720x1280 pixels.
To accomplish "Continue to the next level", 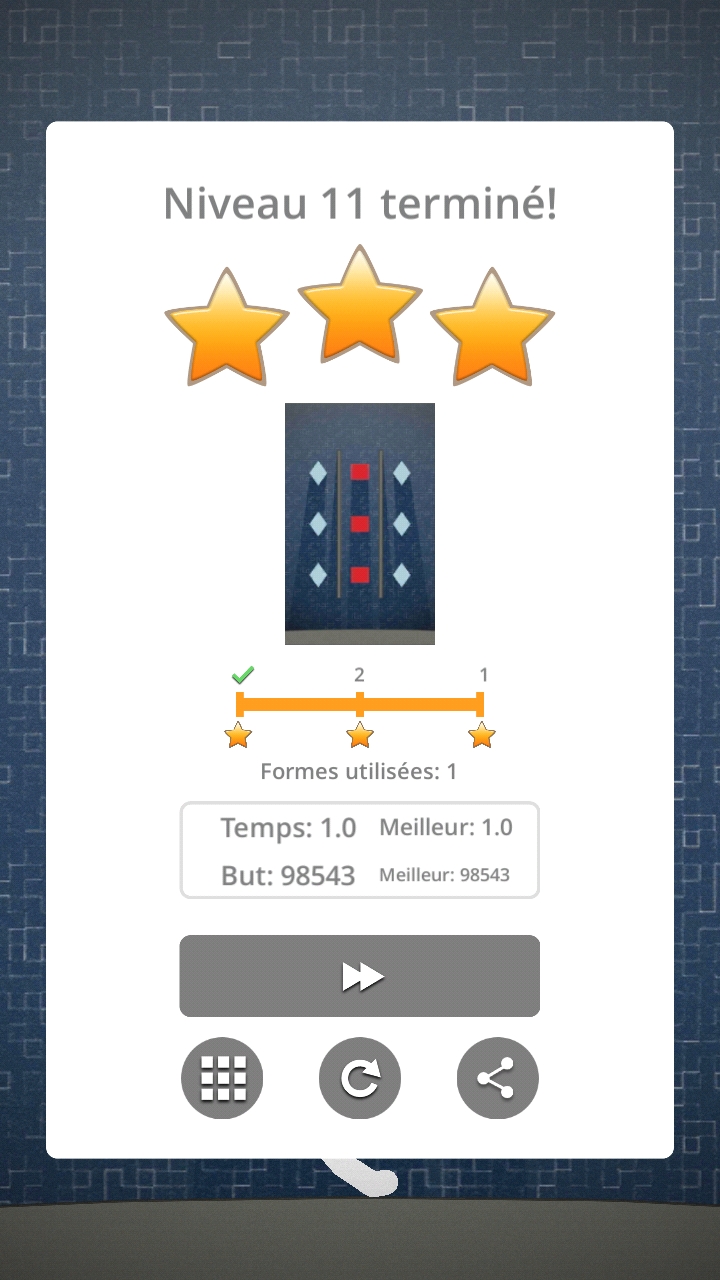I will pyautogui.click(x=360, y=976).
